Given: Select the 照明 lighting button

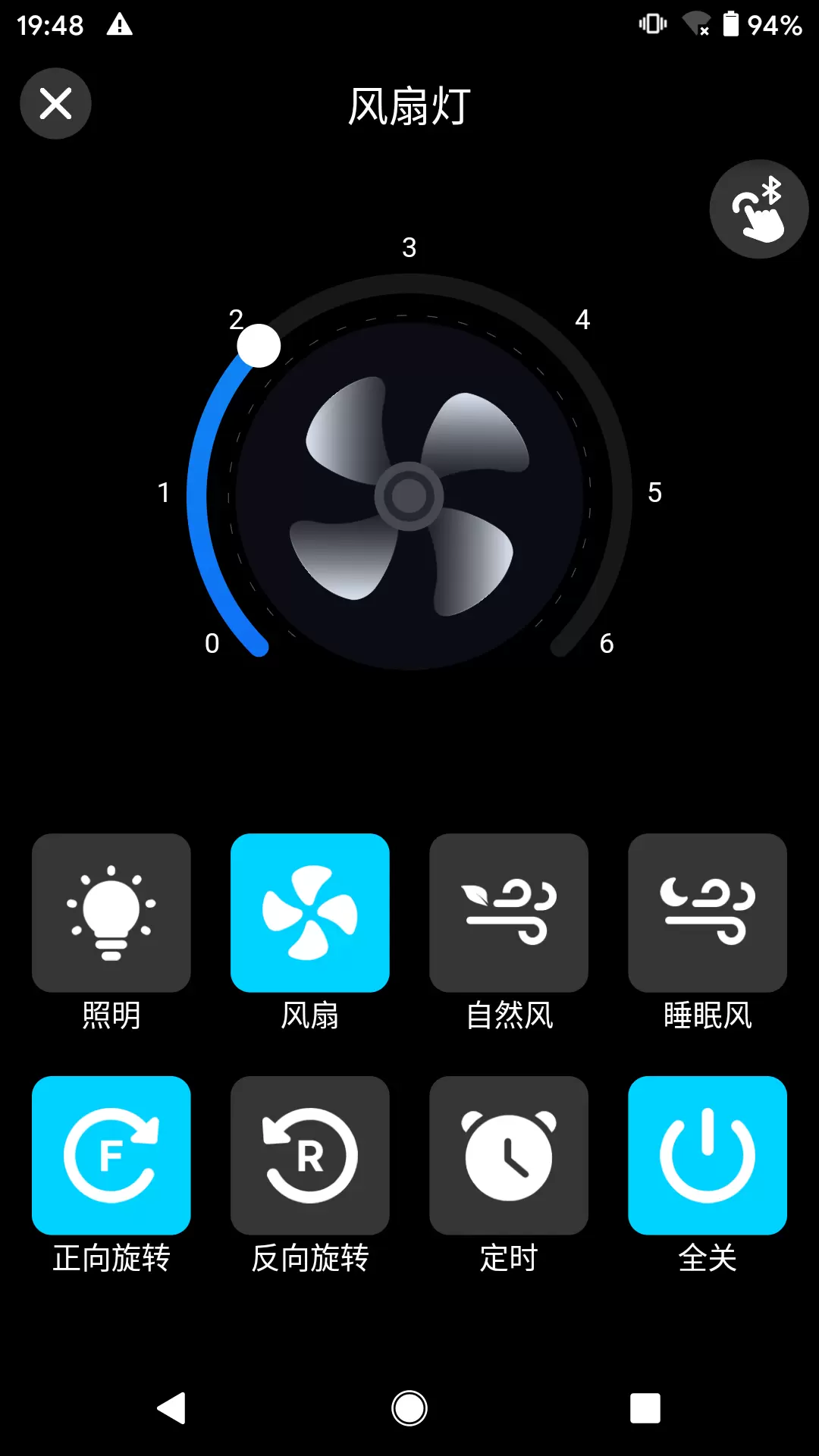Looking at the screenshot, I should click(111, 913).
